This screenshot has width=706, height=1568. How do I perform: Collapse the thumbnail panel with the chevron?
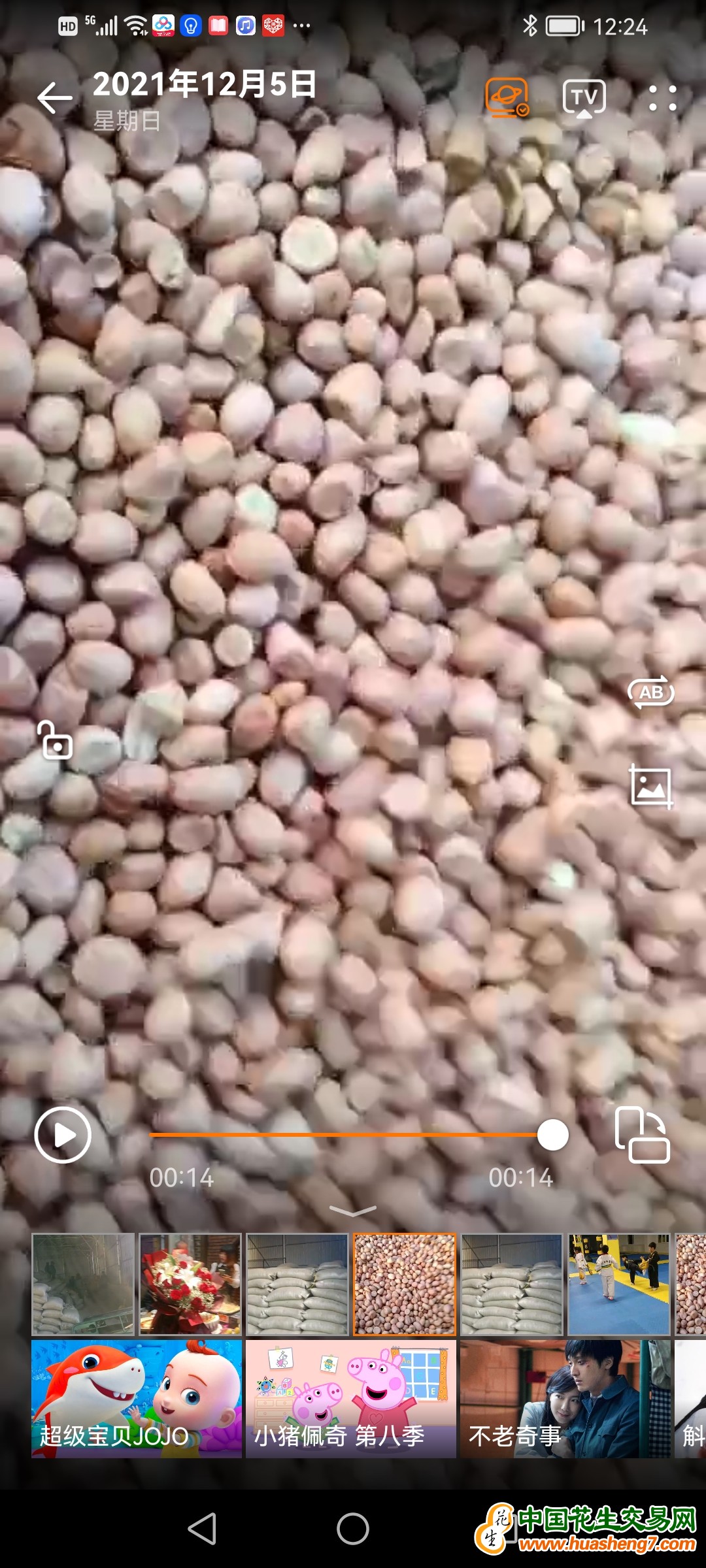click(x=353, y=1211)
